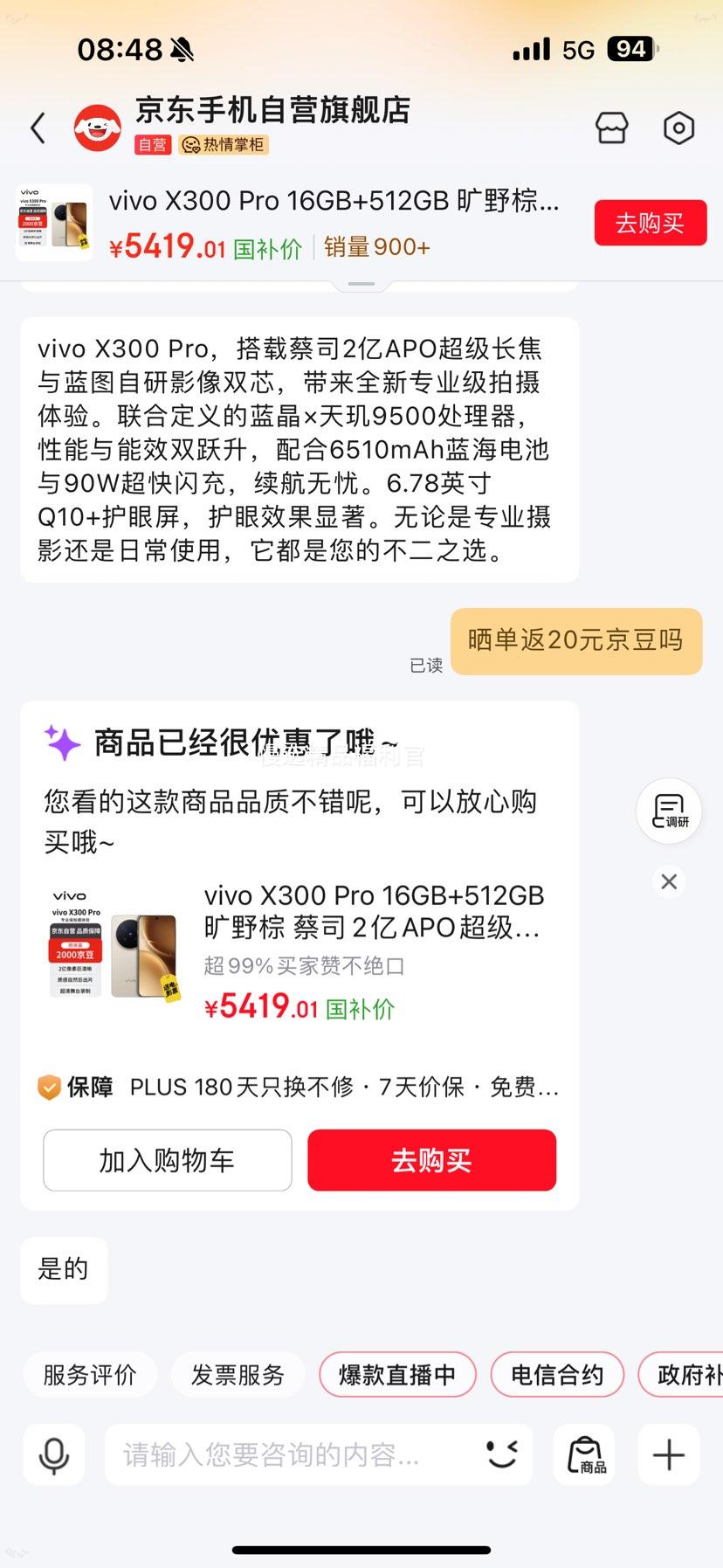The height and width of the screenshot is (1568, 723).
Task: Open the 电信合约 tab
Action: pos(557,1374)
